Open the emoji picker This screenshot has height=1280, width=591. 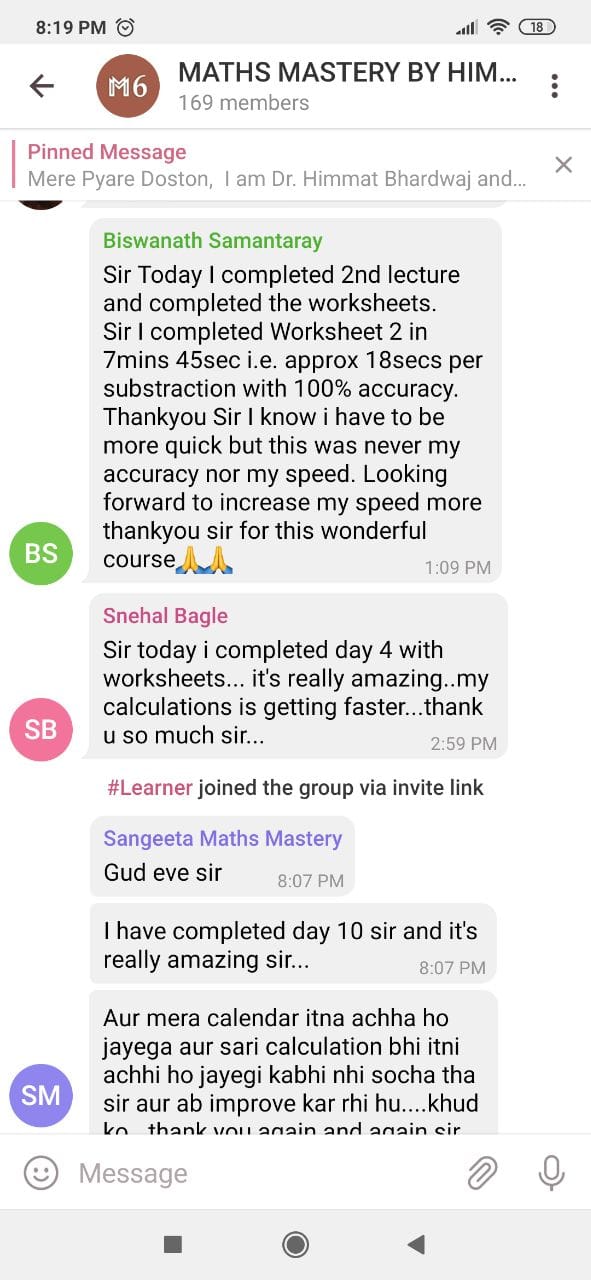(x=41, y=1172)
